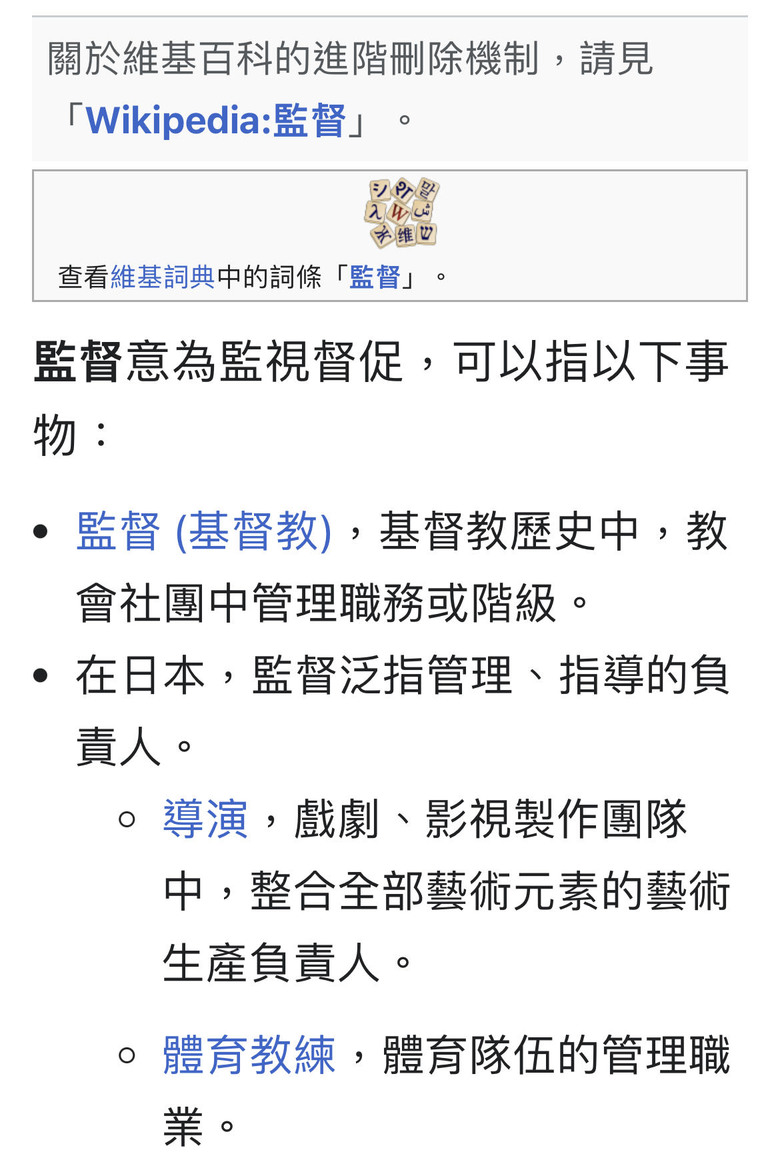Image resolution: width=780 pixels, height=1166 pixels.
Task: Open the Wiktionary entry 監督
Action: pyautogui.click(x=374, y=277)
